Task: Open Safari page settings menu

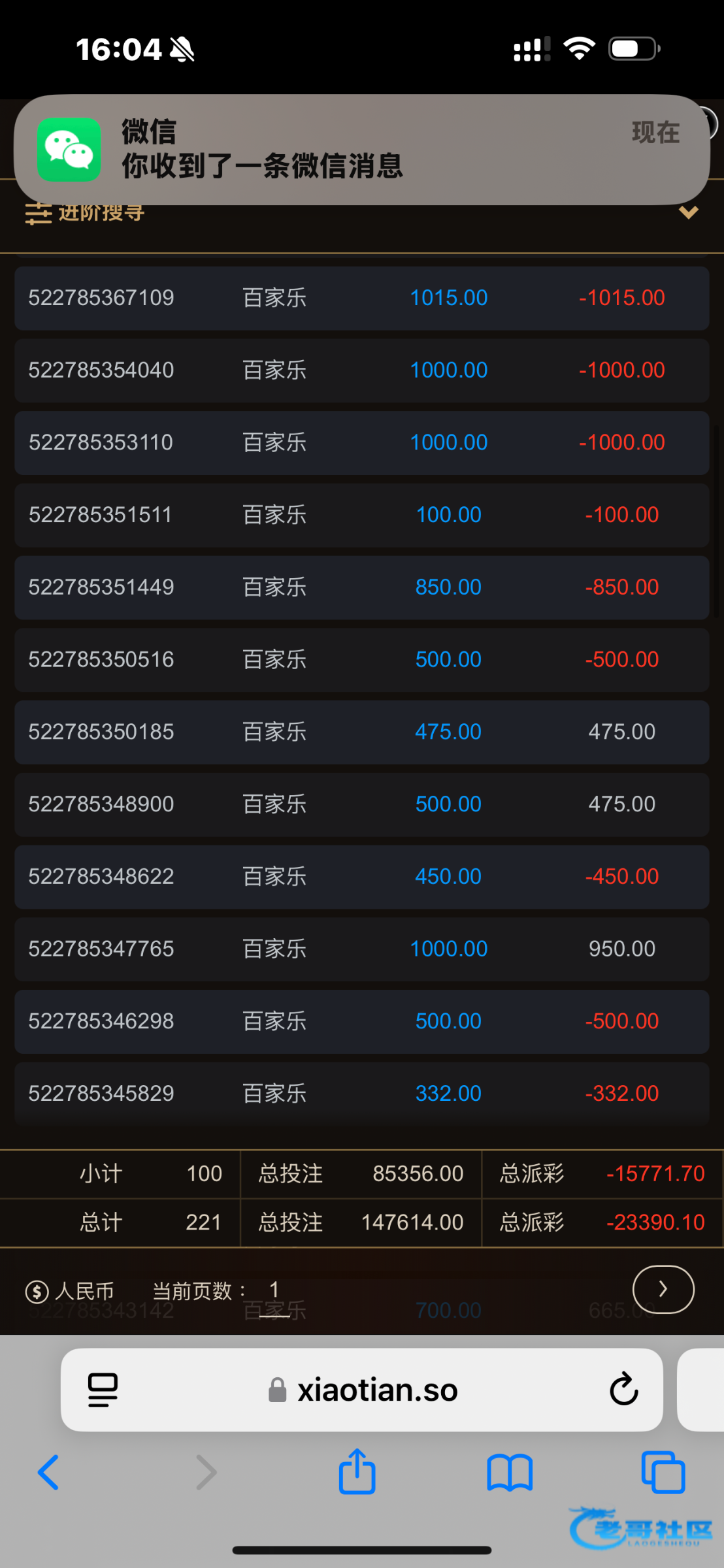Action: click(103, 1390)
